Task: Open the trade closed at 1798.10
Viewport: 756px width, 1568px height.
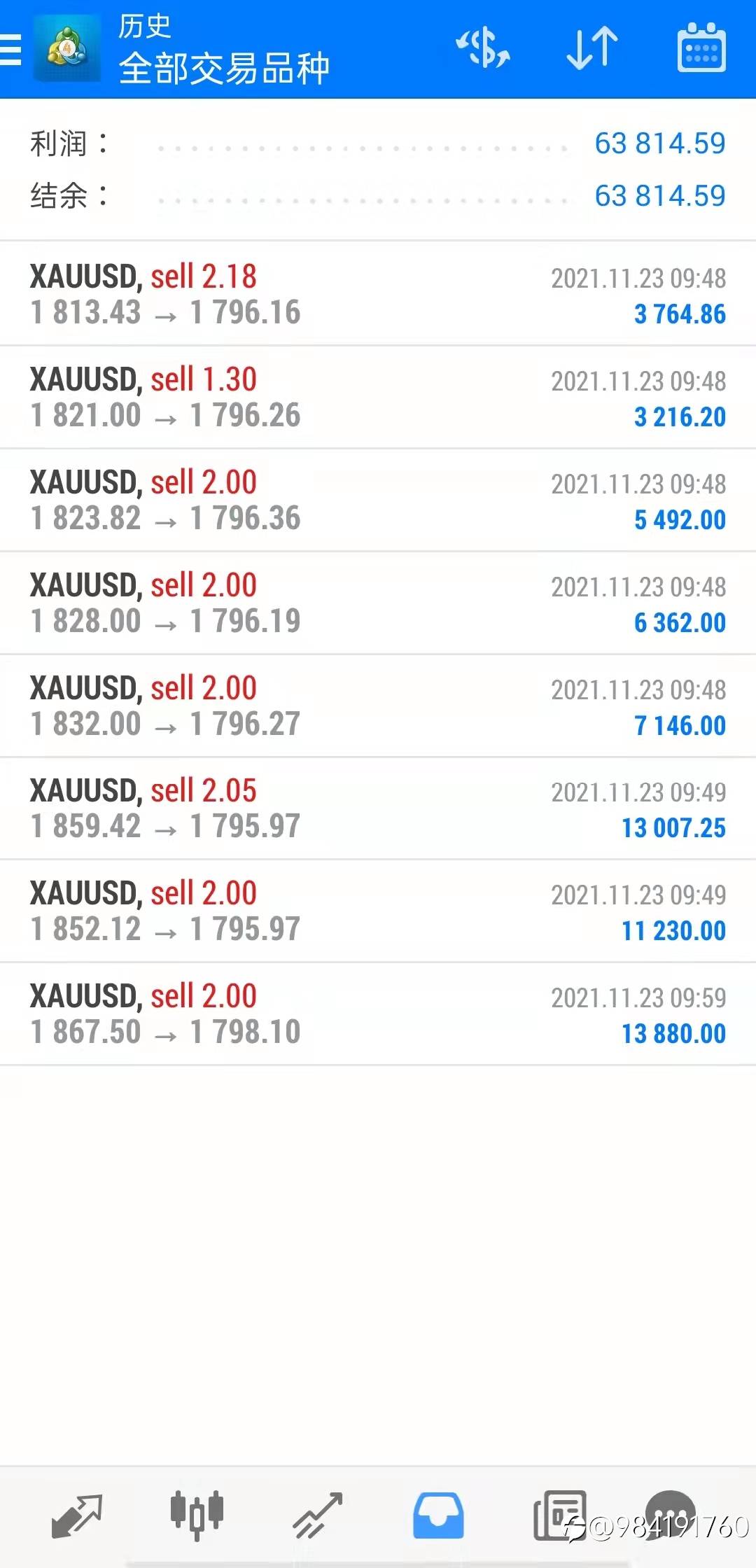Action: coord(378,1014)
